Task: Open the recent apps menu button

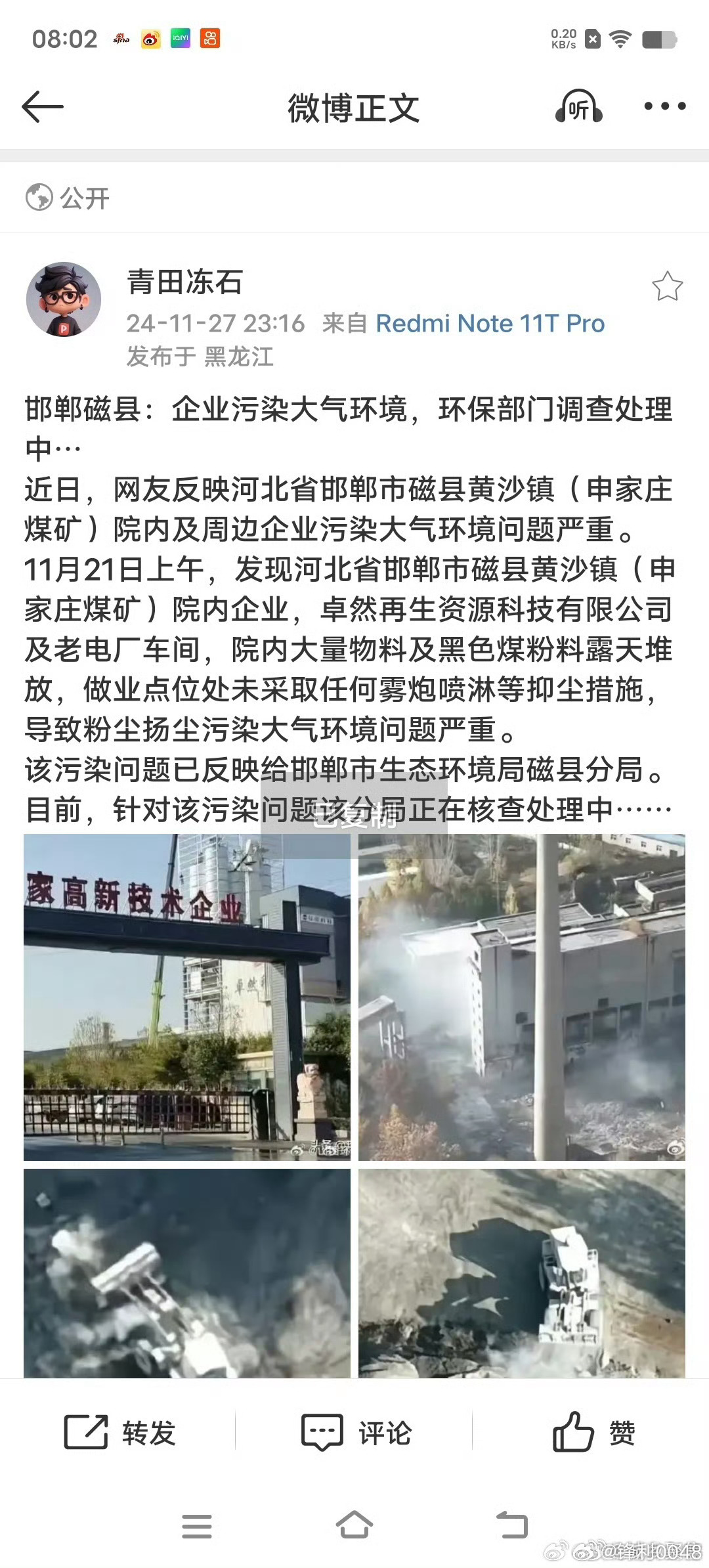Action: [196, 1526]
